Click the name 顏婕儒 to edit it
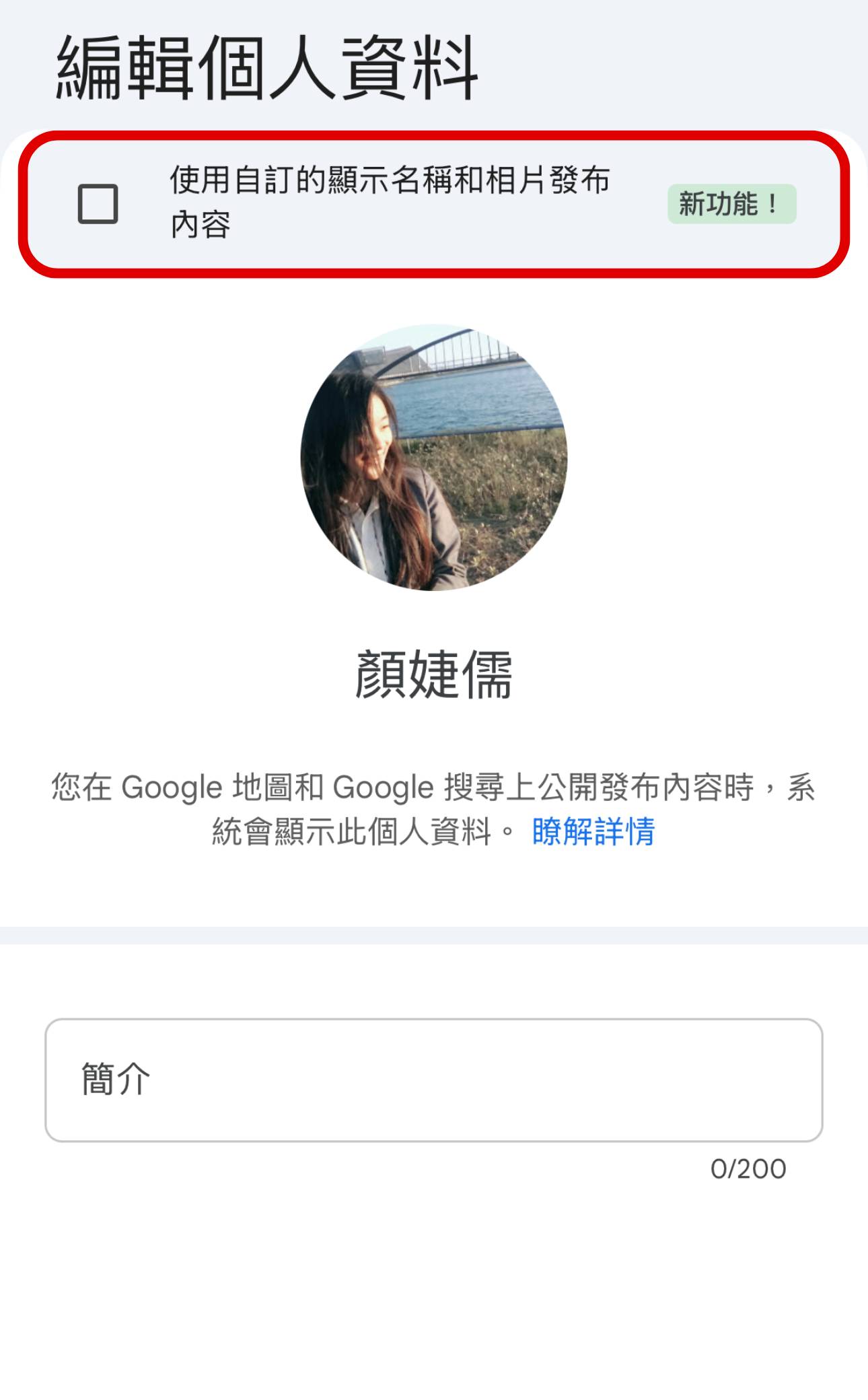 pyautogui.click(x=434, y=680)
